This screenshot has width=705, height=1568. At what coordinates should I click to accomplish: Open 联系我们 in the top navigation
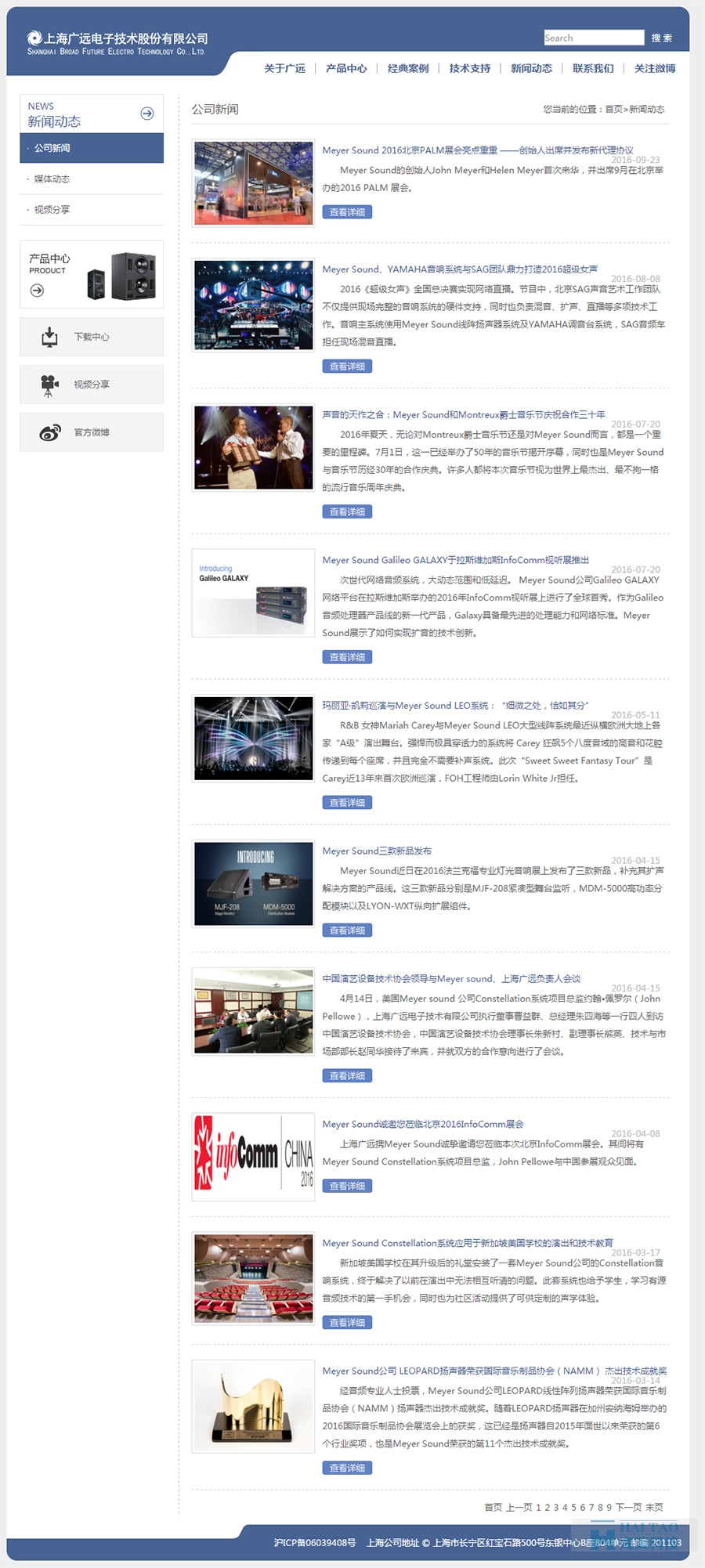coord(593,68)
